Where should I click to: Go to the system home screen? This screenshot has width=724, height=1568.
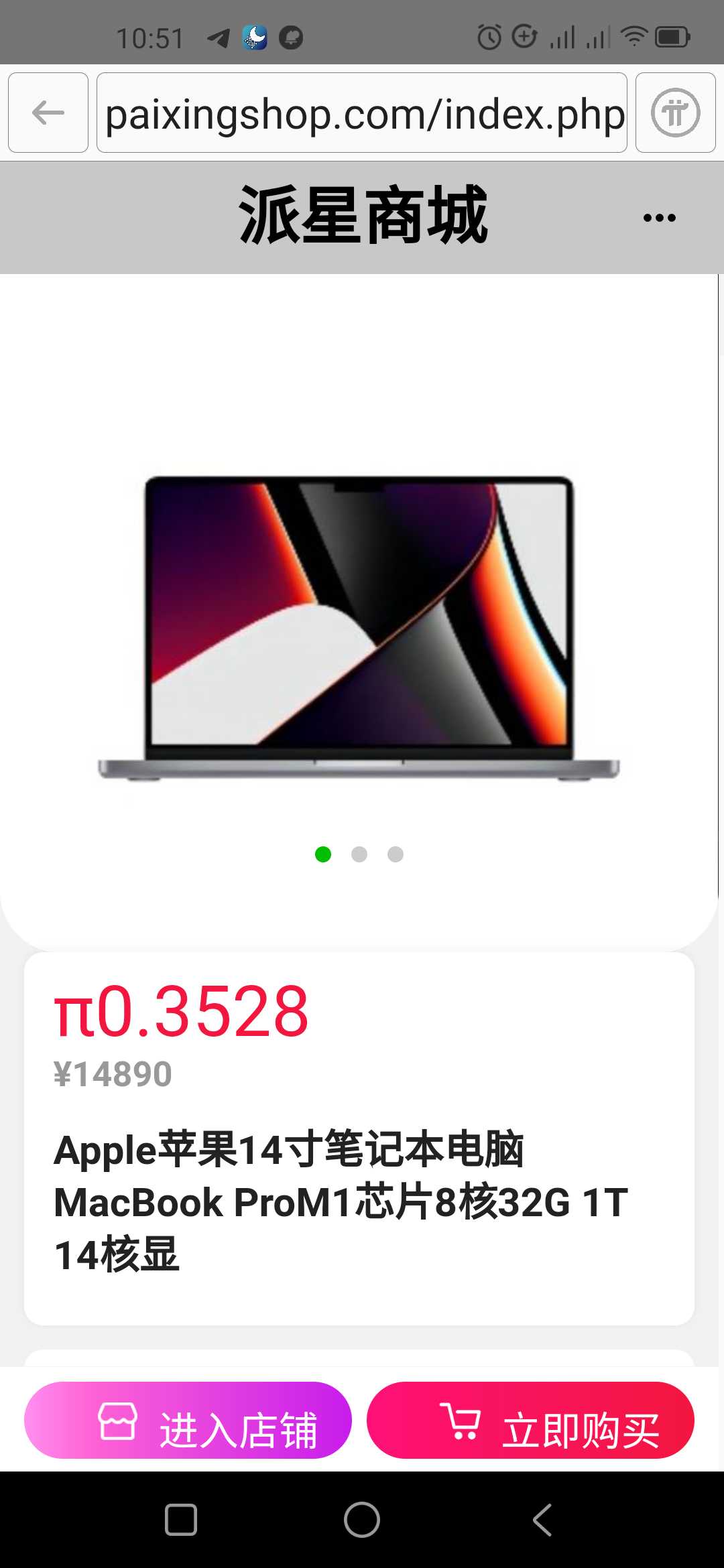click(x=362, y=1519)
